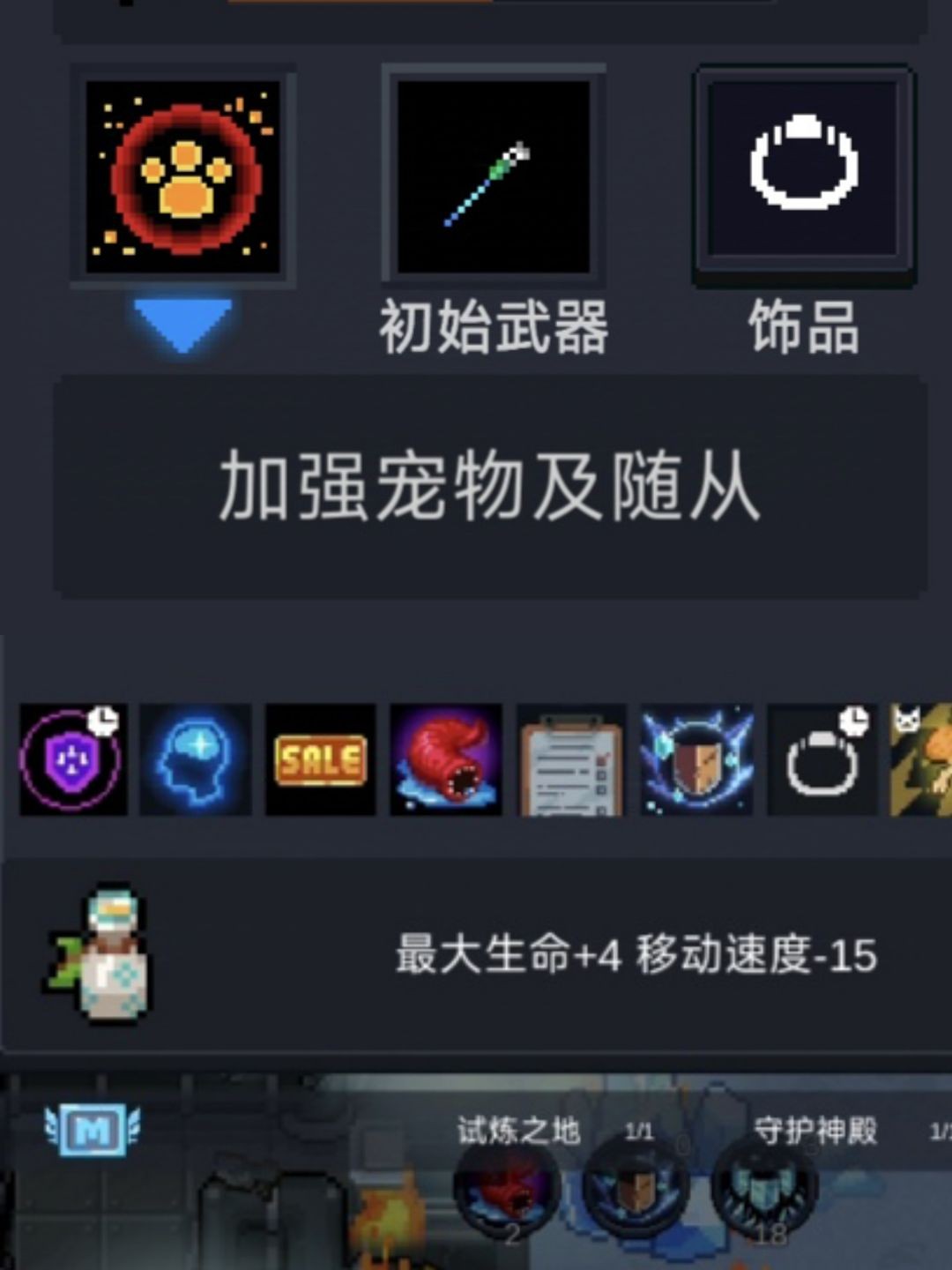Choose the SALE buff icon
Viewport: 952px width, 1270px height.
tap(321, 759)
